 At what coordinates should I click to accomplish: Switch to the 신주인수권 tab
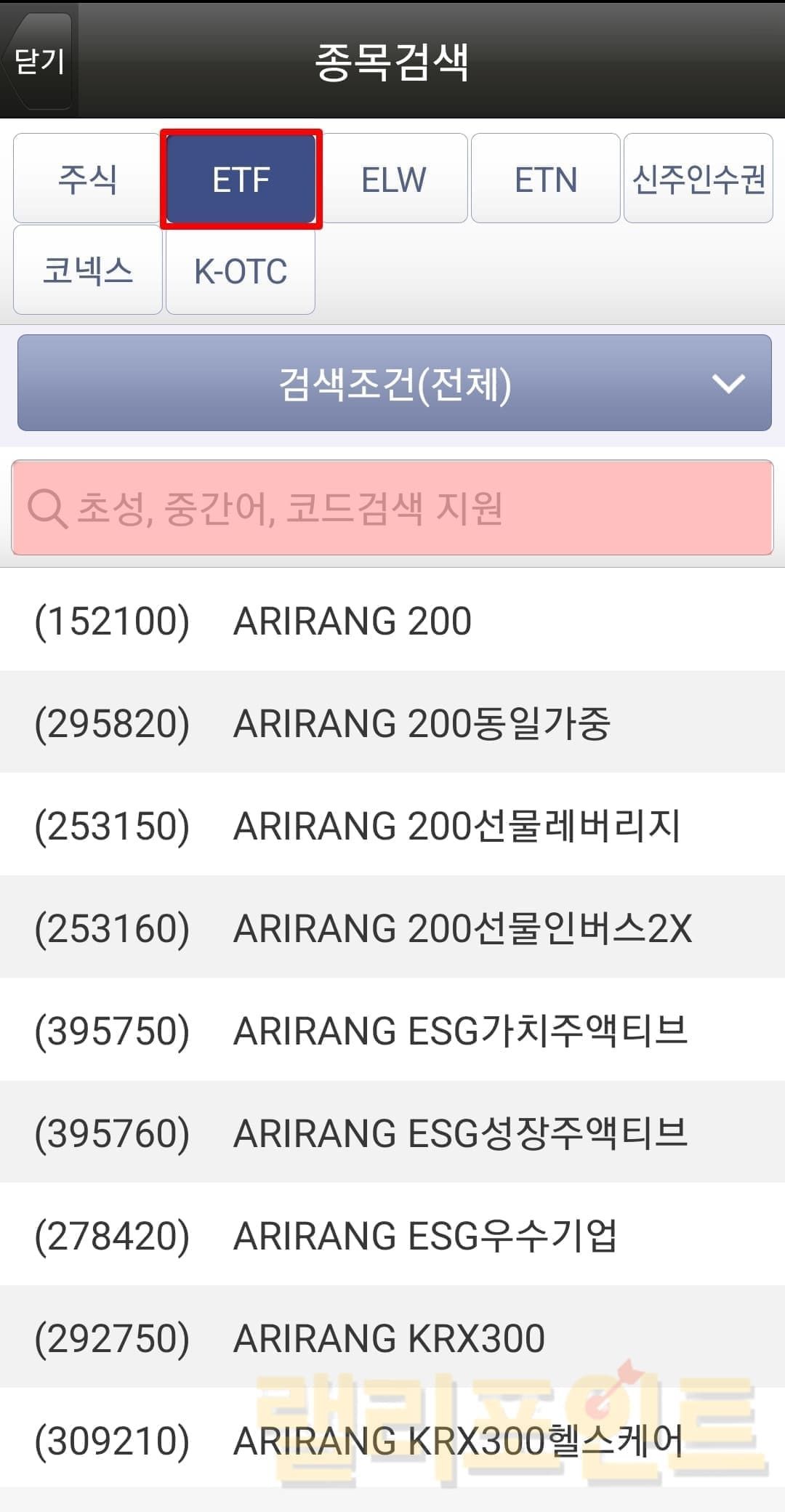click(x=699, y=179)
